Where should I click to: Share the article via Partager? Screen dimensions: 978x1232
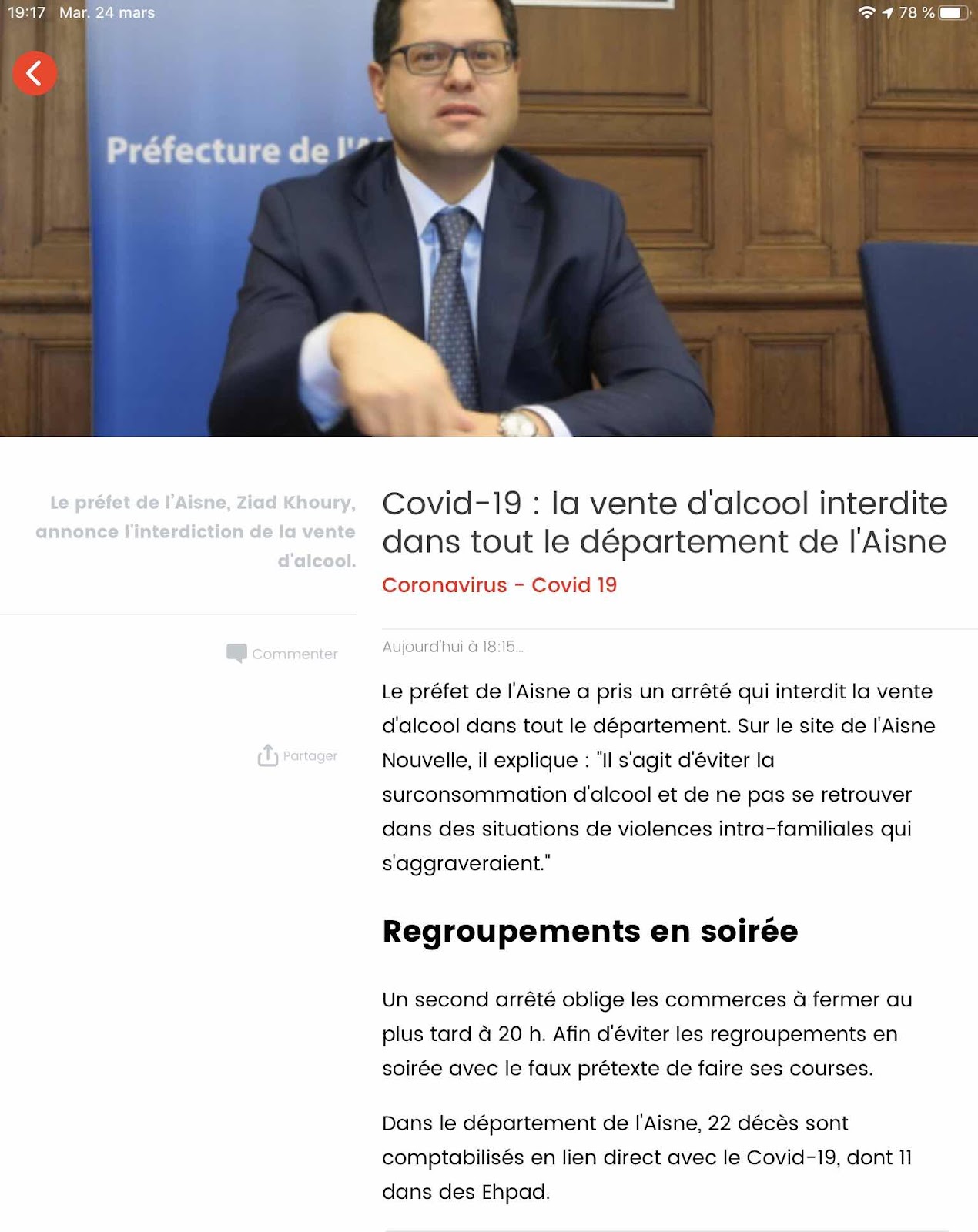[x=297, y=756]
